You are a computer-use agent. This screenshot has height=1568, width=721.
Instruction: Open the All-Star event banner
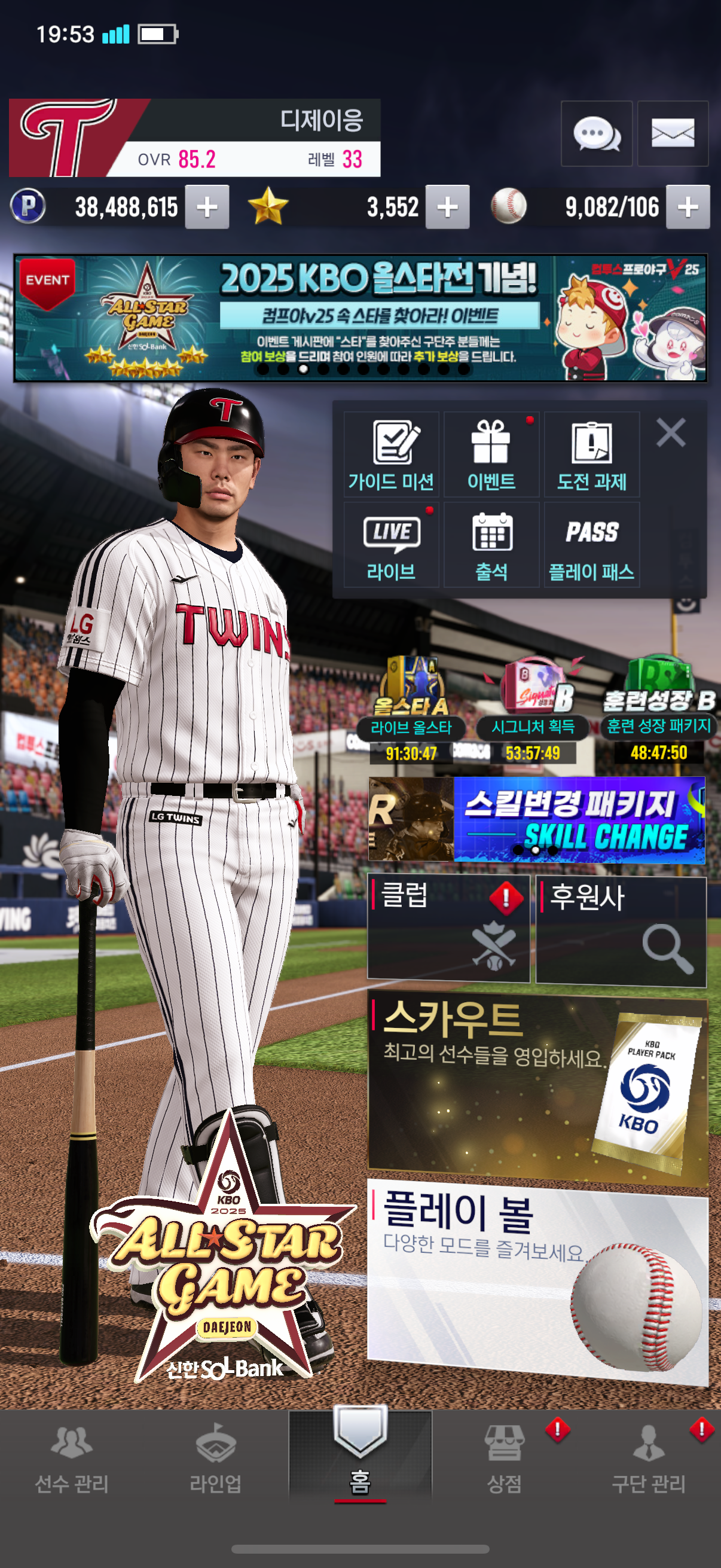pyautogui.click(x=360, y=318)
